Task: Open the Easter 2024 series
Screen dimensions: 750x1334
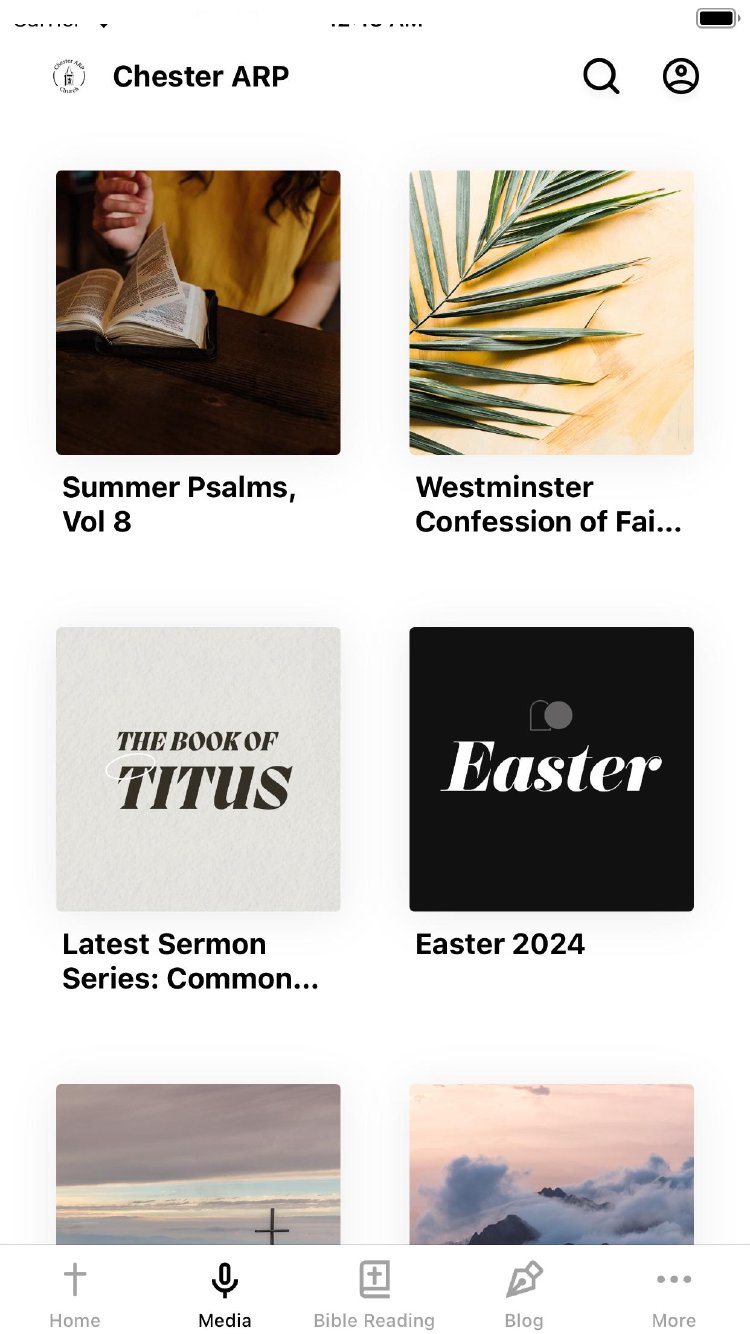Action: 551,769
